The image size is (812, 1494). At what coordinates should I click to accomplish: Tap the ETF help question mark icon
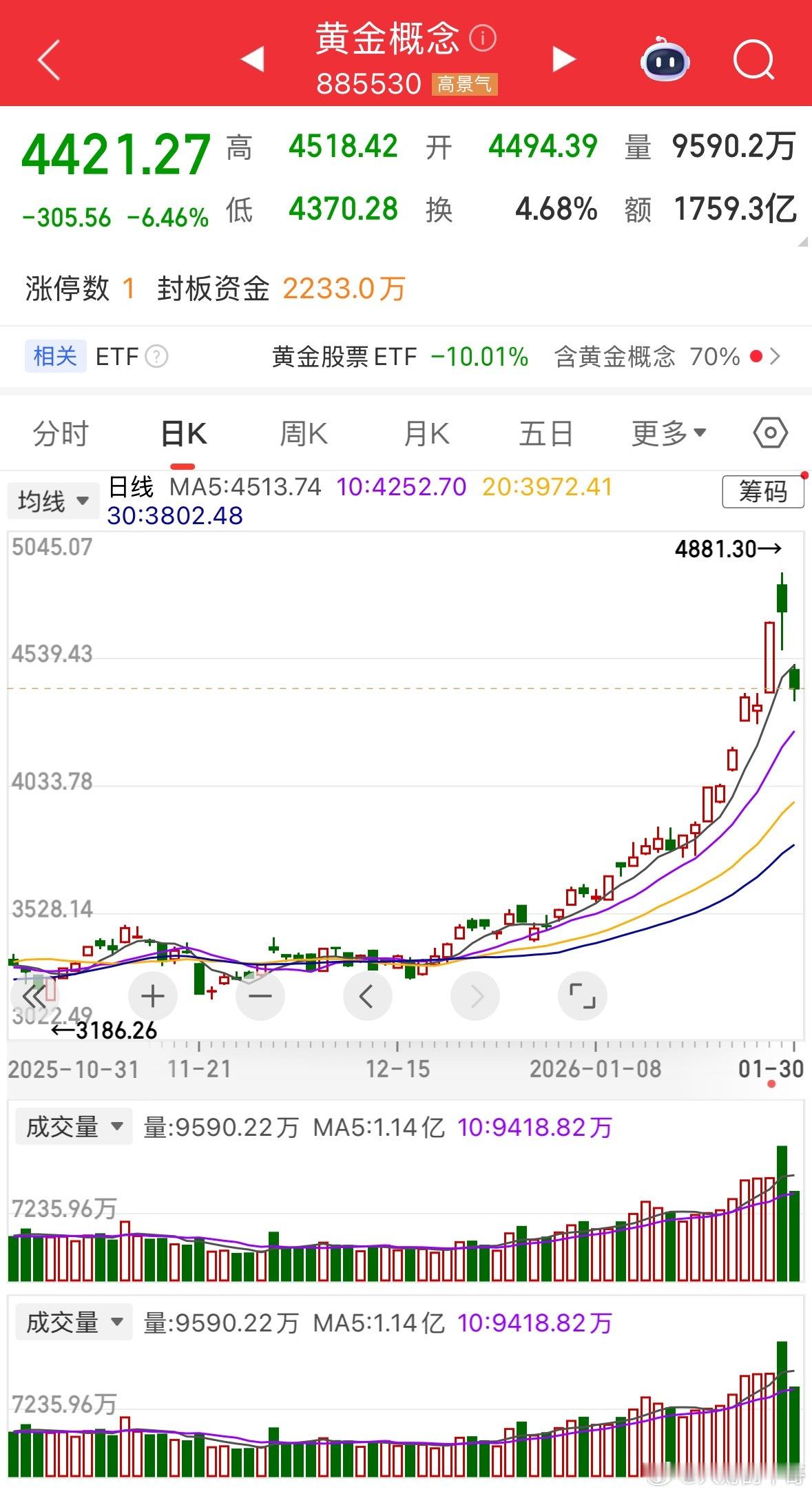(157, 357)
